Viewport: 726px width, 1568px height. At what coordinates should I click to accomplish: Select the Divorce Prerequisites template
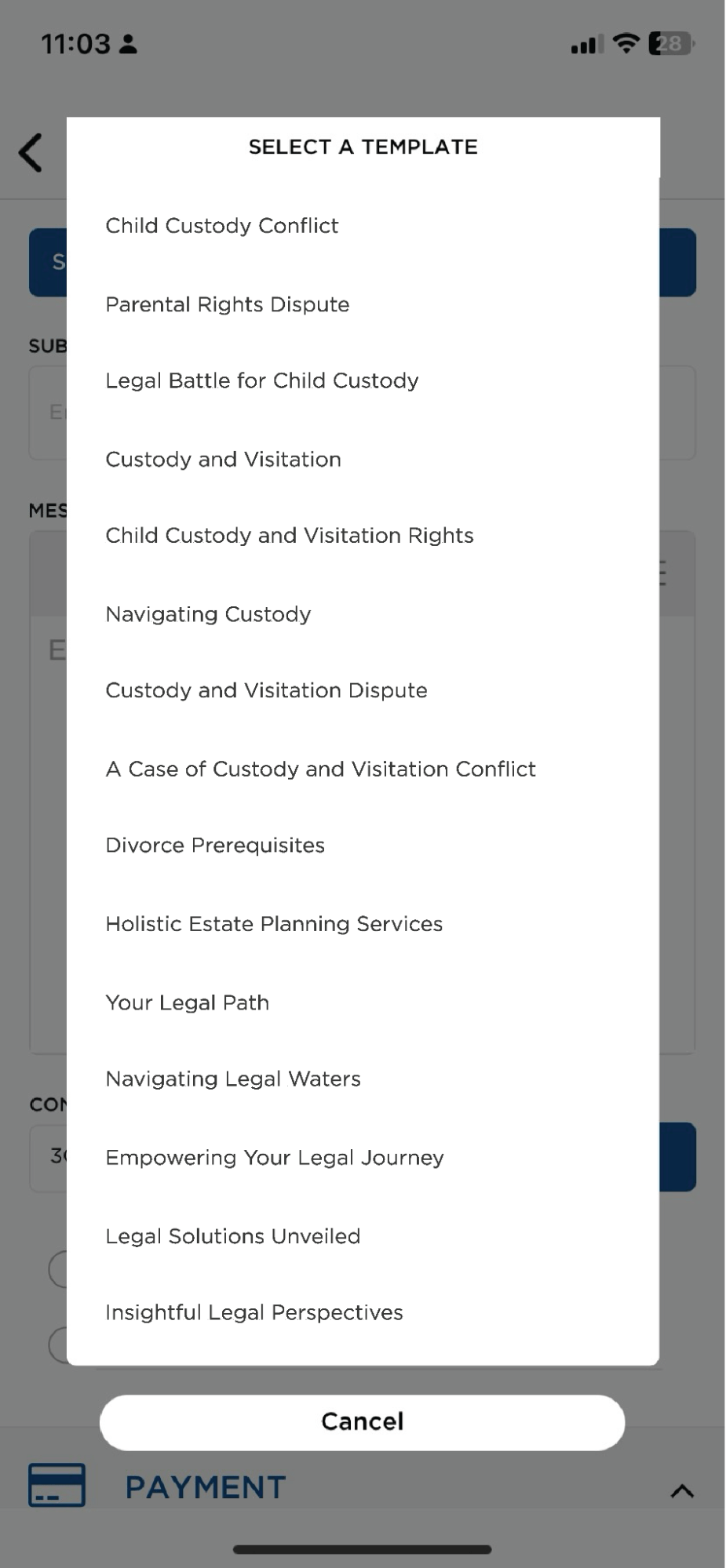pyautogui.click(x=215, y=846)
